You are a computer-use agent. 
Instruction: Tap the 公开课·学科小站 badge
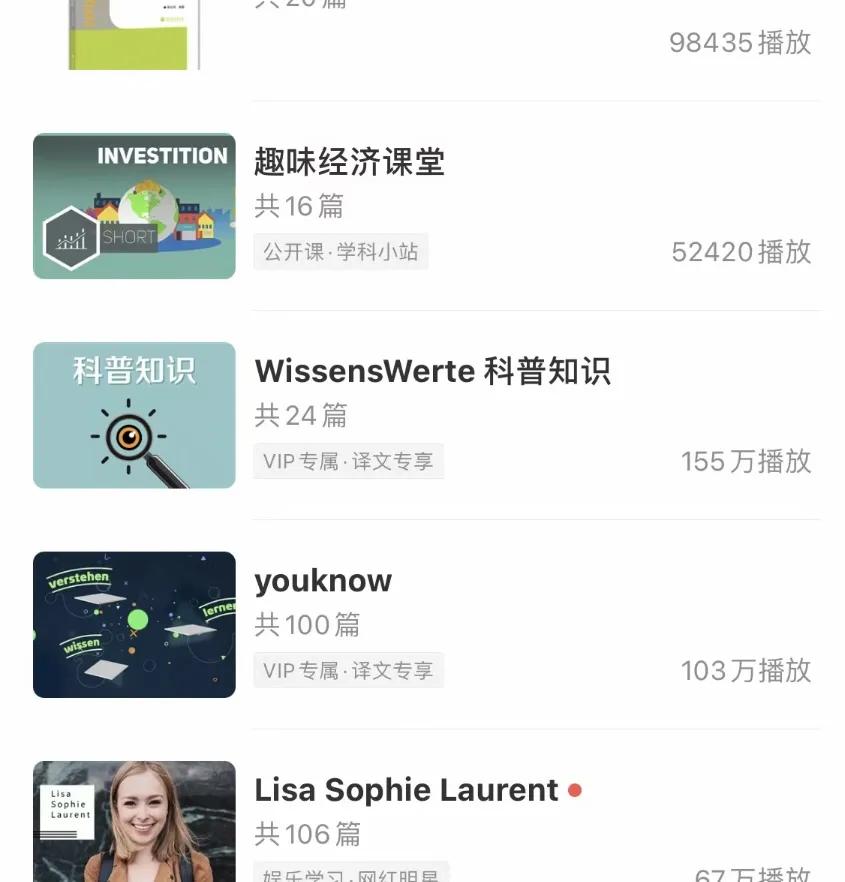coord(340,251)
